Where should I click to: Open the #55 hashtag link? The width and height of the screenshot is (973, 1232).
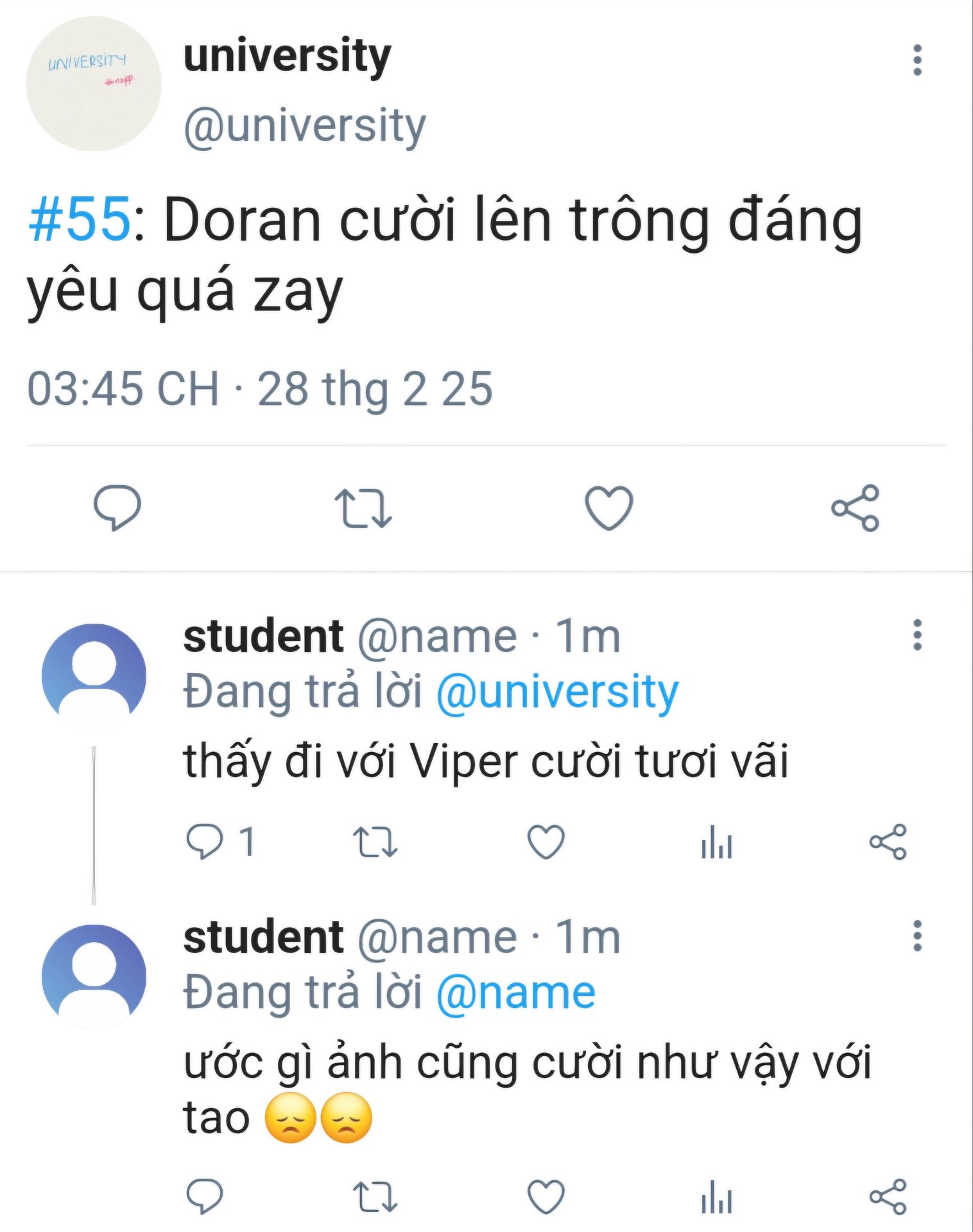(x=80, y=220)
